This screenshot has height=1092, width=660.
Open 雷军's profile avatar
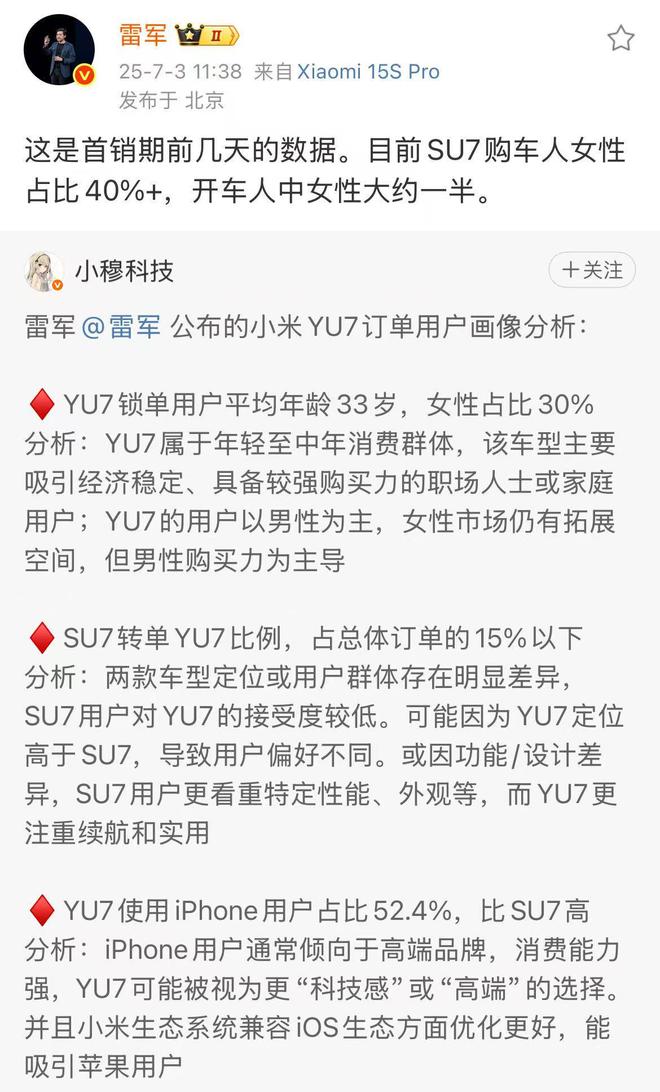pyautogui.click(x=59, y=50)
